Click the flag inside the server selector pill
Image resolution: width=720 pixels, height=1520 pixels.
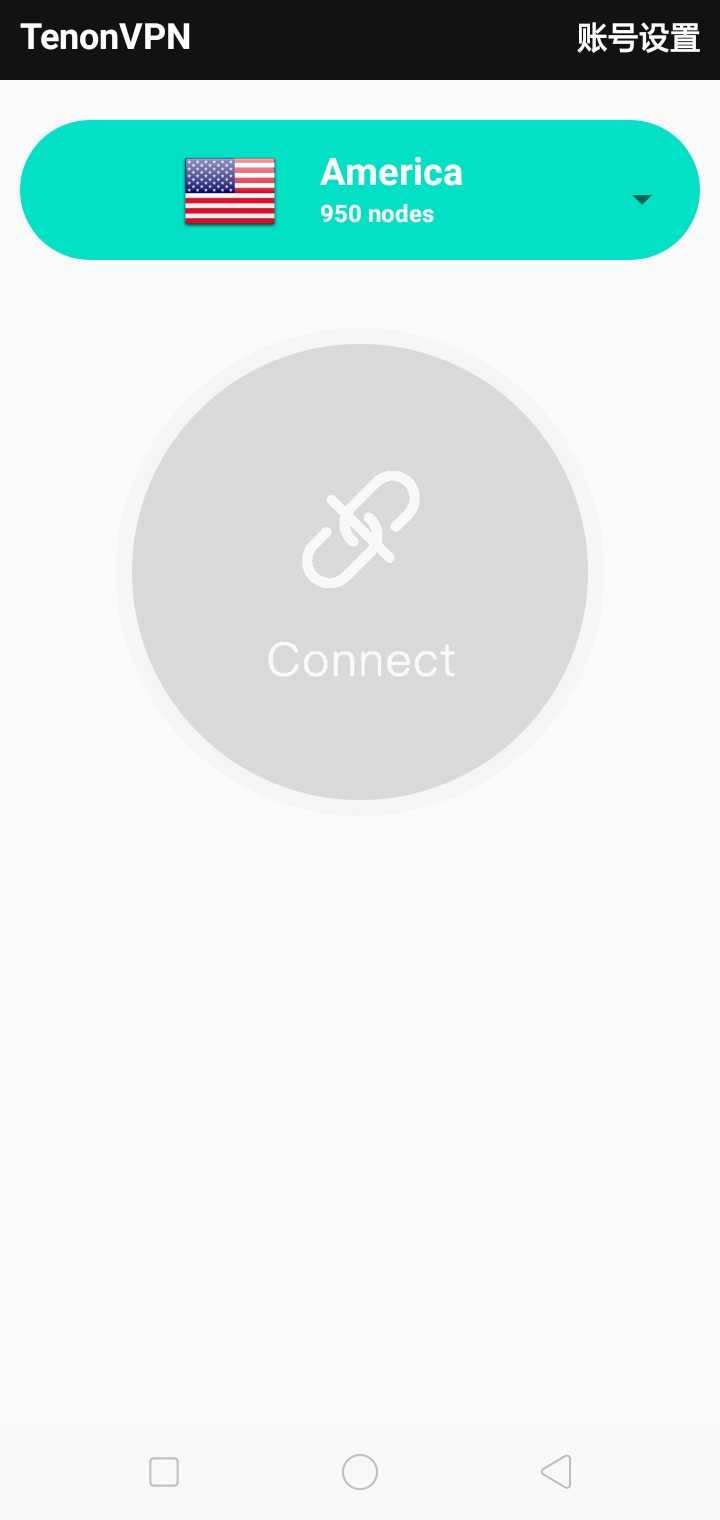coord(229,190)
